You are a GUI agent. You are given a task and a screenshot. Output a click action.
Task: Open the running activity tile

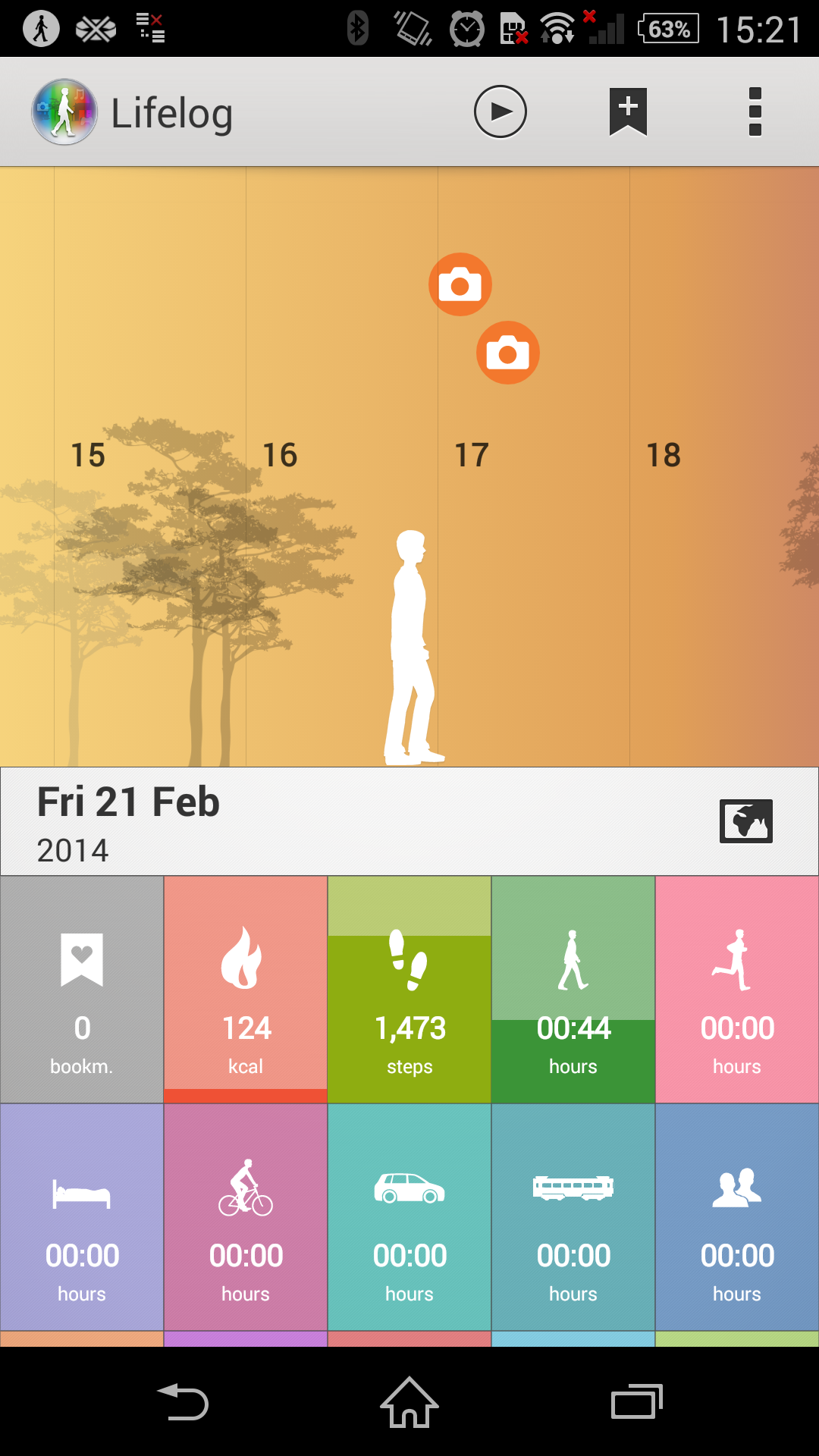[x=737, y=990]
